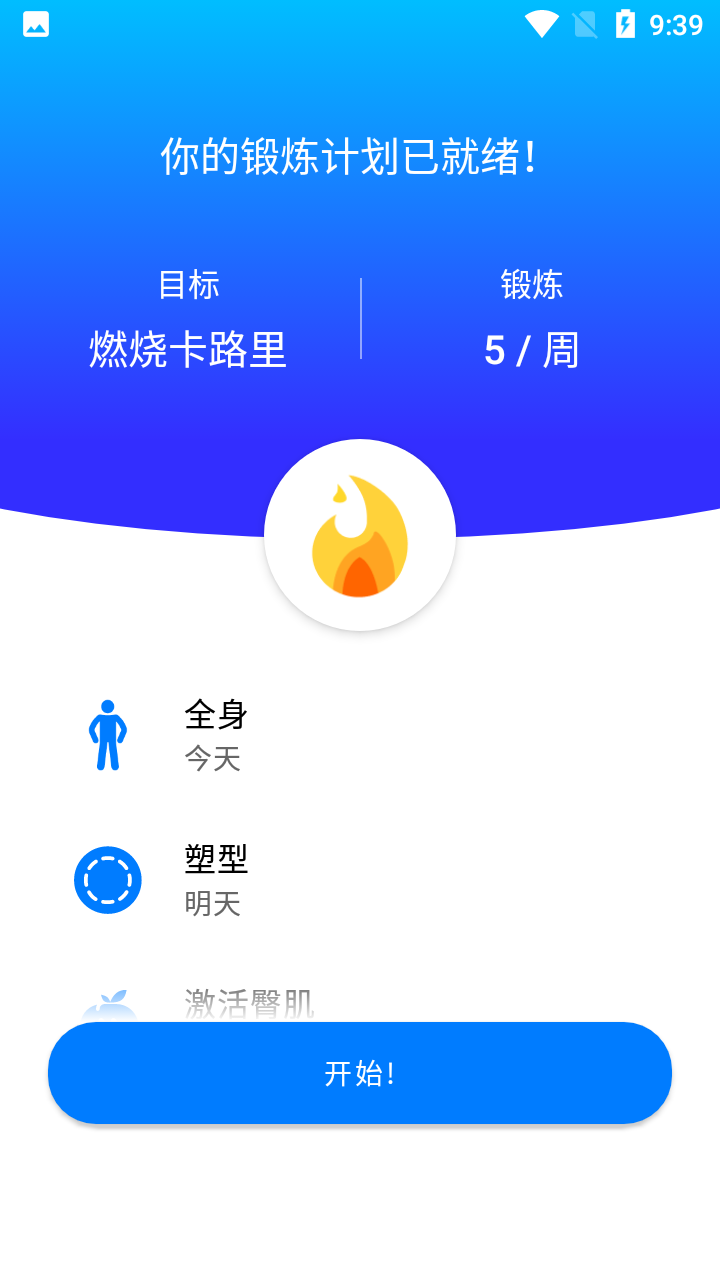Viewport: 720px width, 1280px height.
Task: Select the 5 / 周 workout frequency
Action: tap(533, 351)
